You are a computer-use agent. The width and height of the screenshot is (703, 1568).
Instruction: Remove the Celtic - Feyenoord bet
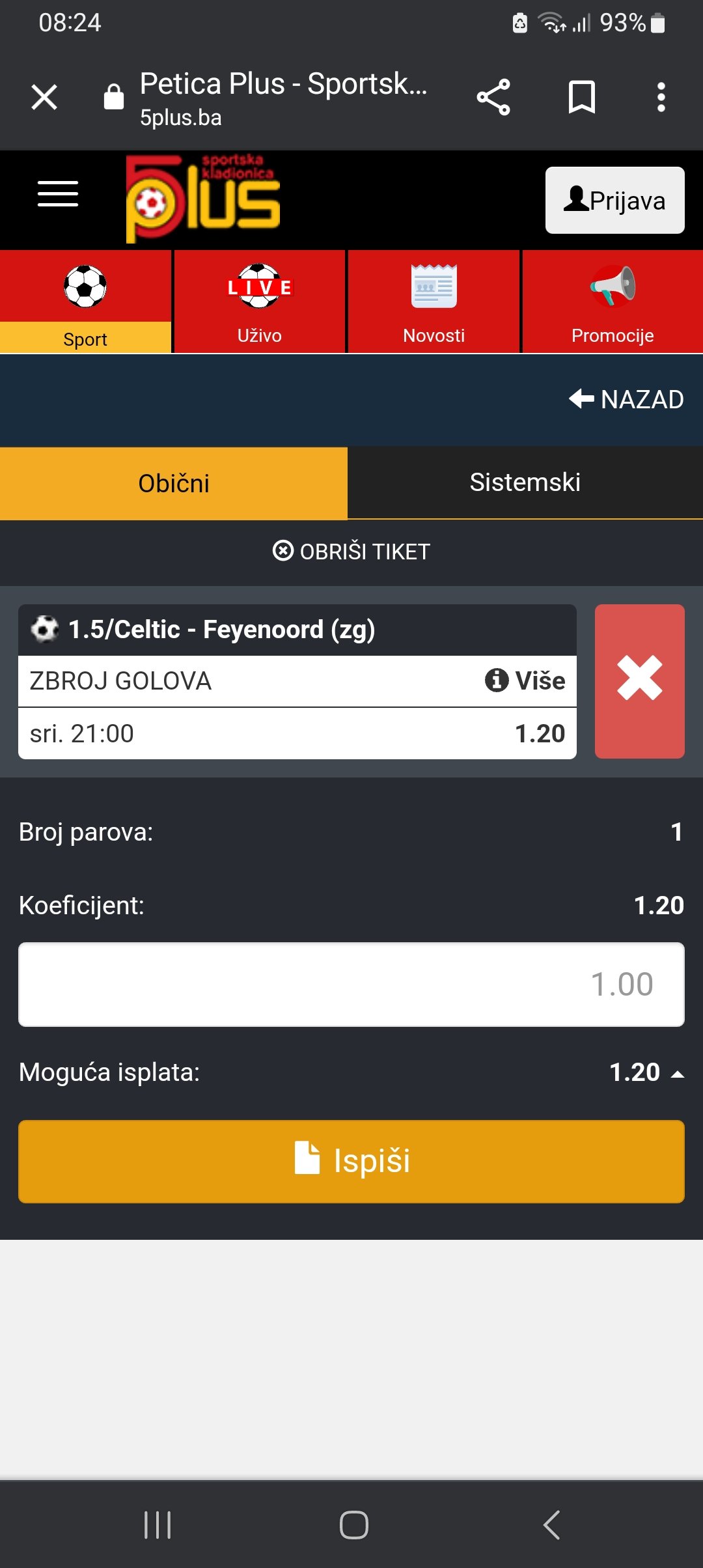click(x=639, y=680)
